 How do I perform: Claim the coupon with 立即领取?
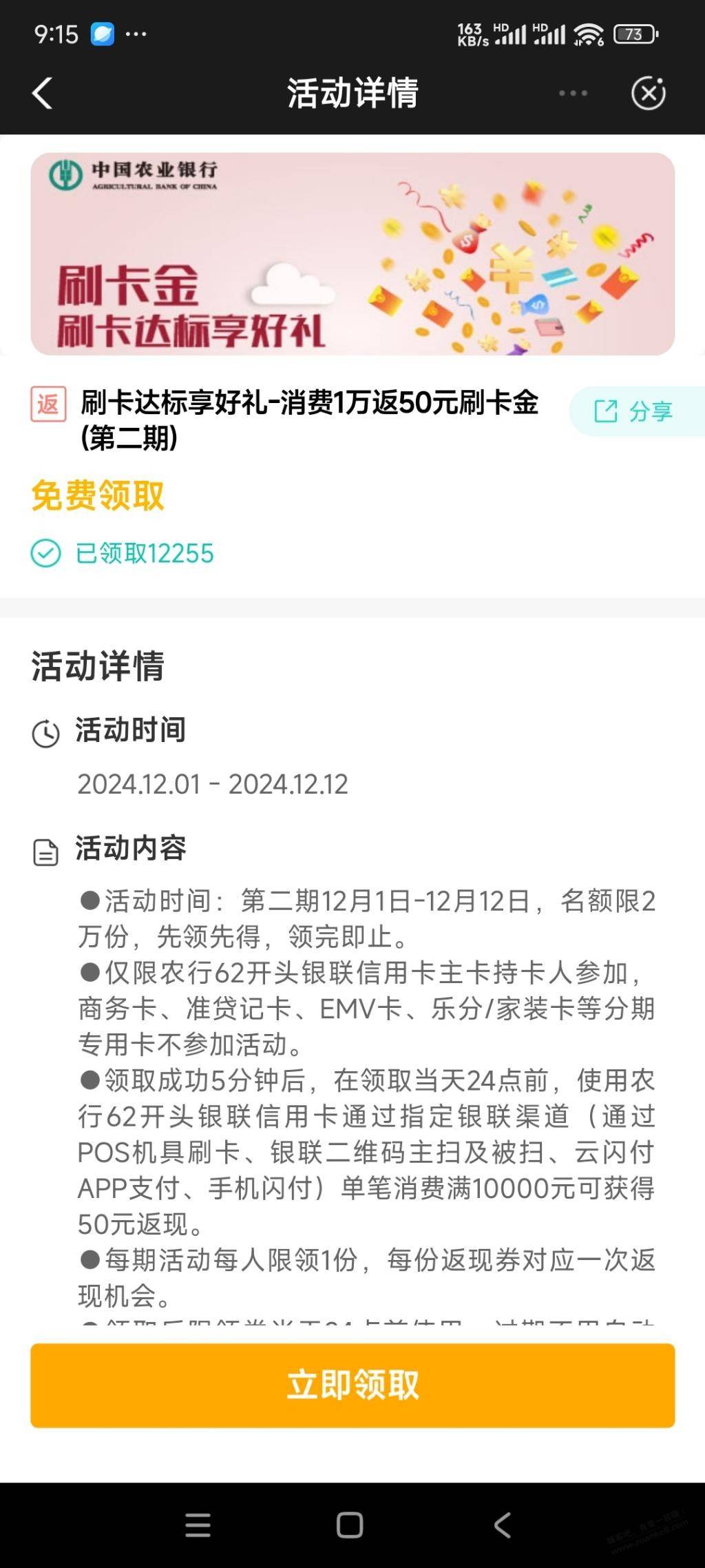click(x=352, y=1385)
